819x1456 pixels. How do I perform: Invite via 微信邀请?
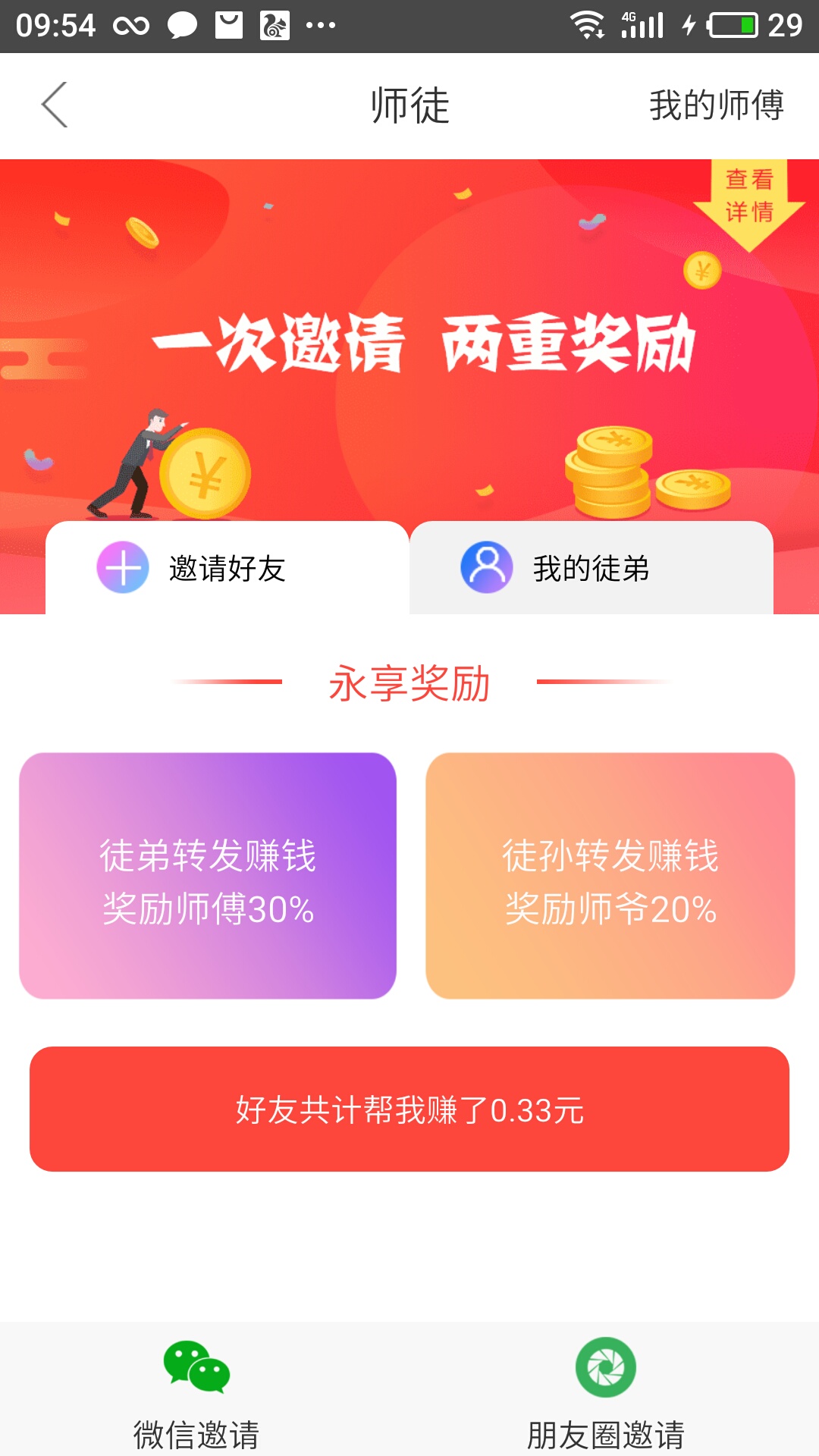(x=196, y=1394)
